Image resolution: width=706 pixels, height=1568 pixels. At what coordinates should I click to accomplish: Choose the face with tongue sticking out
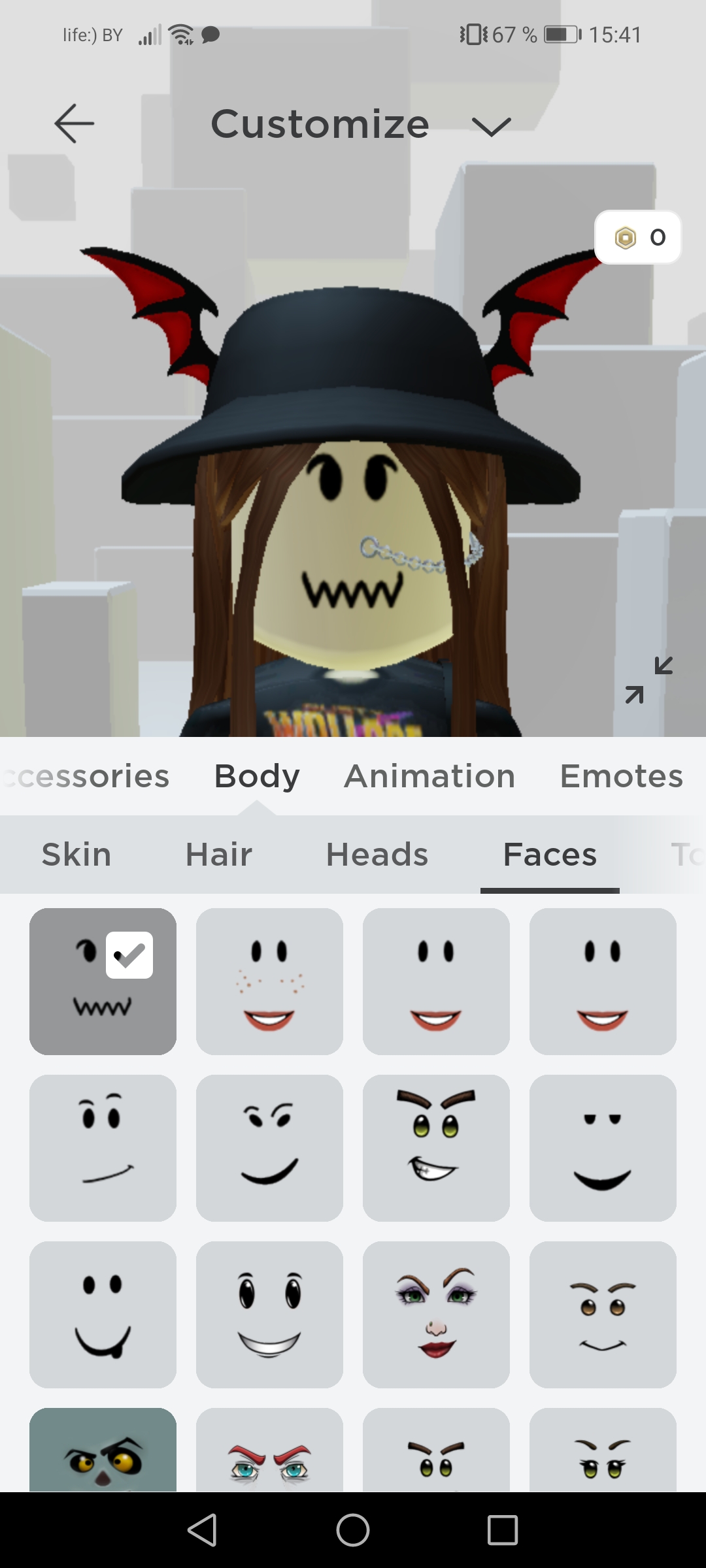pos(103,1315)
